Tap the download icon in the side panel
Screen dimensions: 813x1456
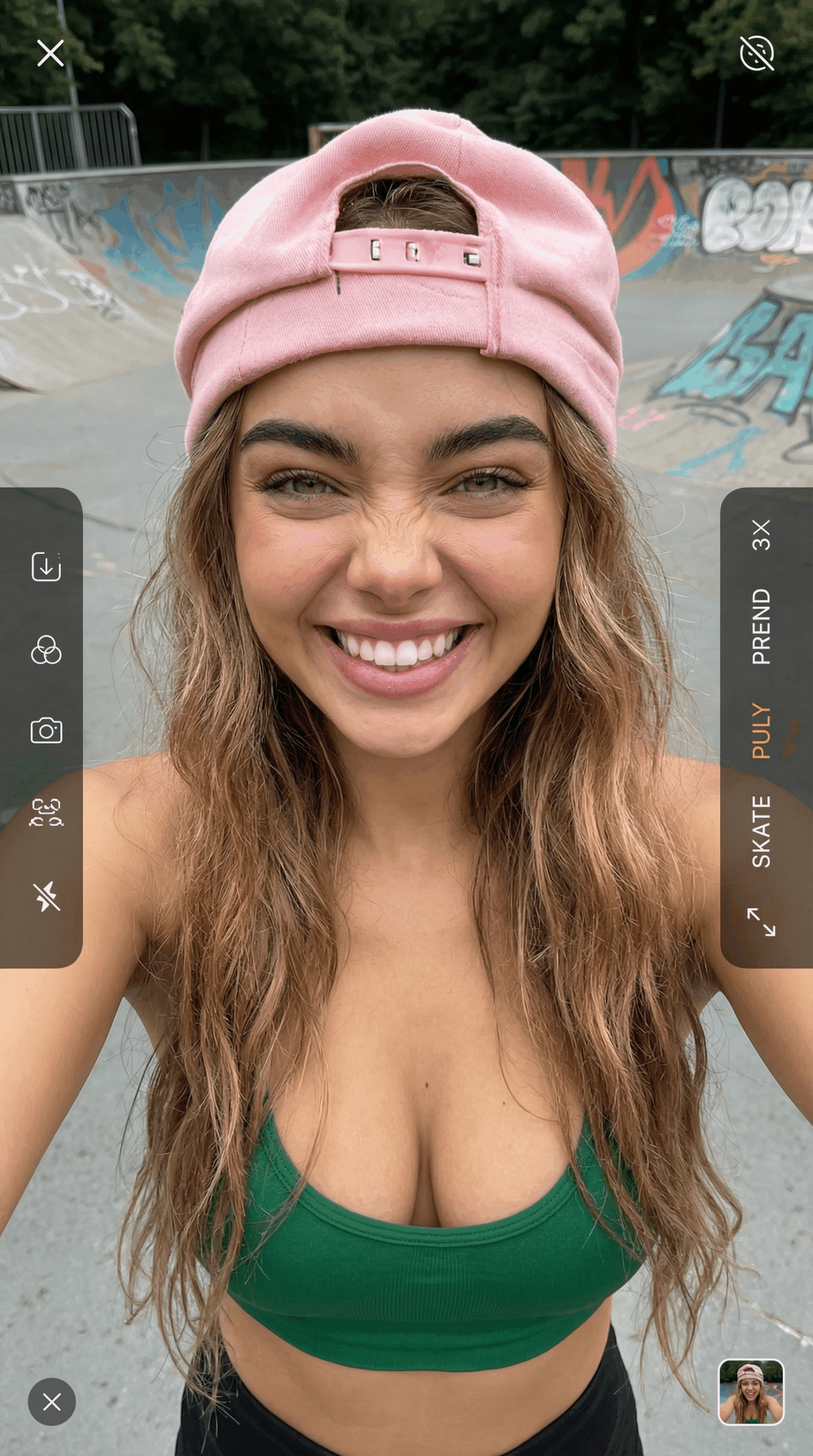[x=46, y=566]
